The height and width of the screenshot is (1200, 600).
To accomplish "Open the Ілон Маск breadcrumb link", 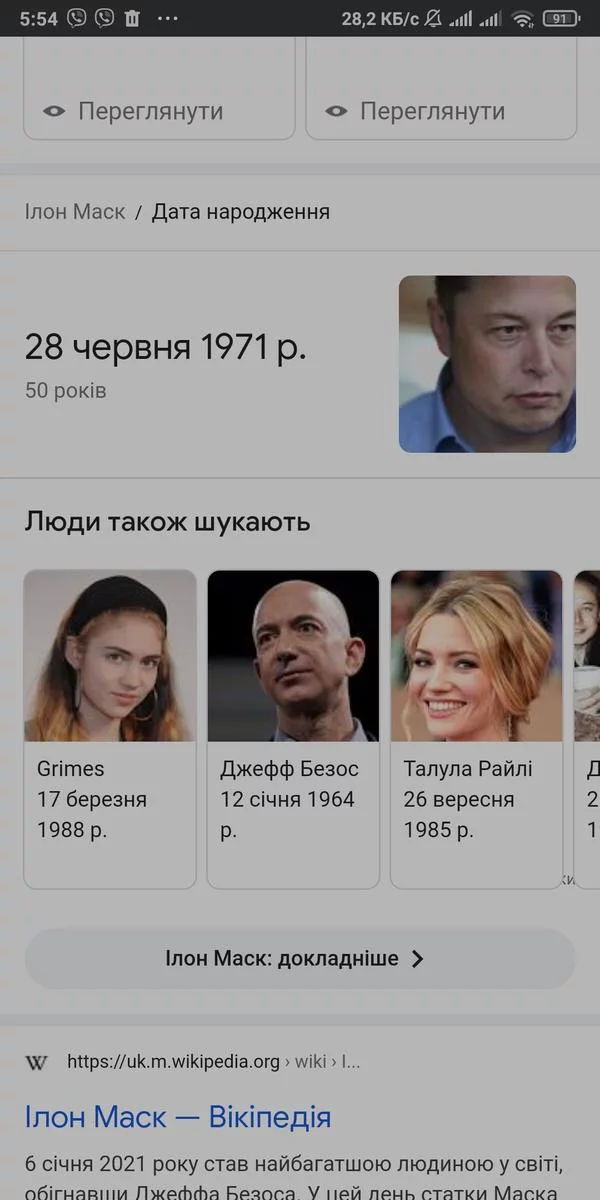I will click(x=75, y=212).
